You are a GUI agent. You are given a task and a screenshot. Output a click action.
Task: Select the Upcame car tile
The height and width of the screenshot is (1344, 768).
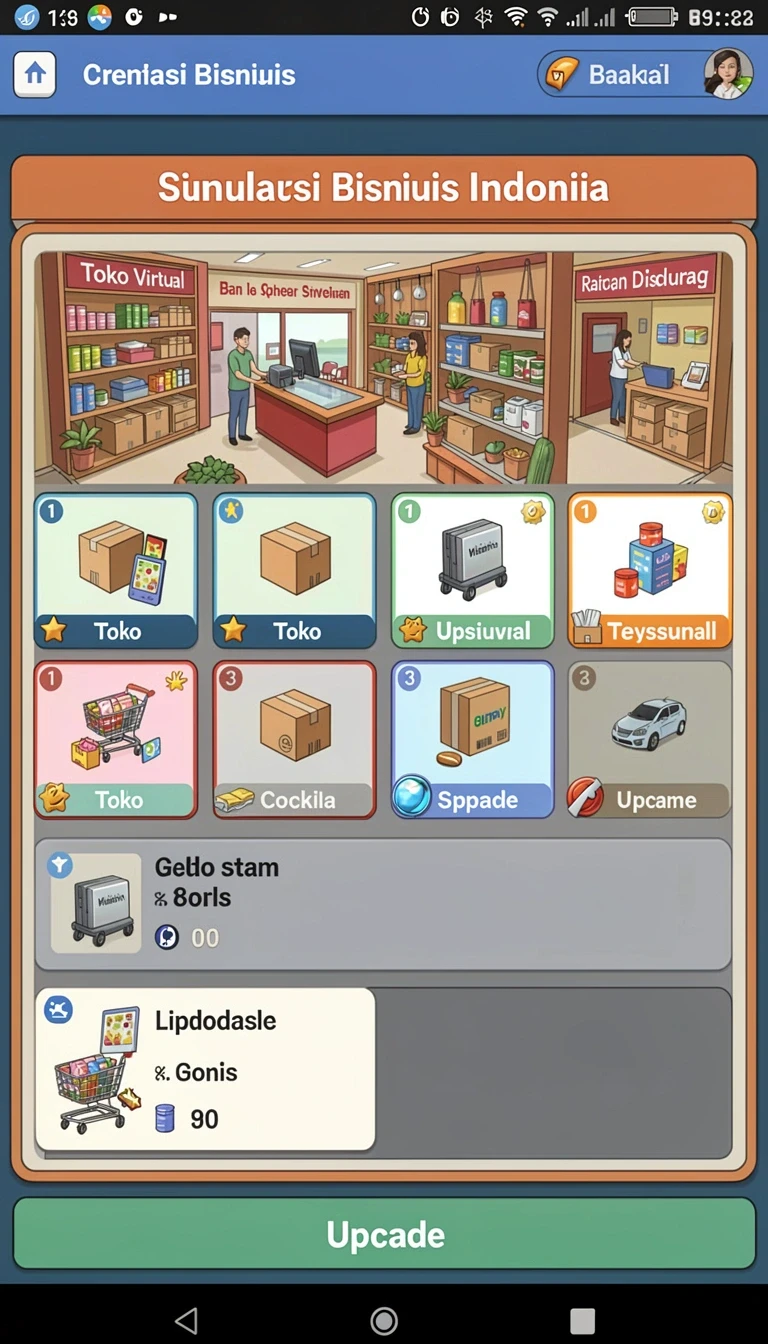coord(650,739)
